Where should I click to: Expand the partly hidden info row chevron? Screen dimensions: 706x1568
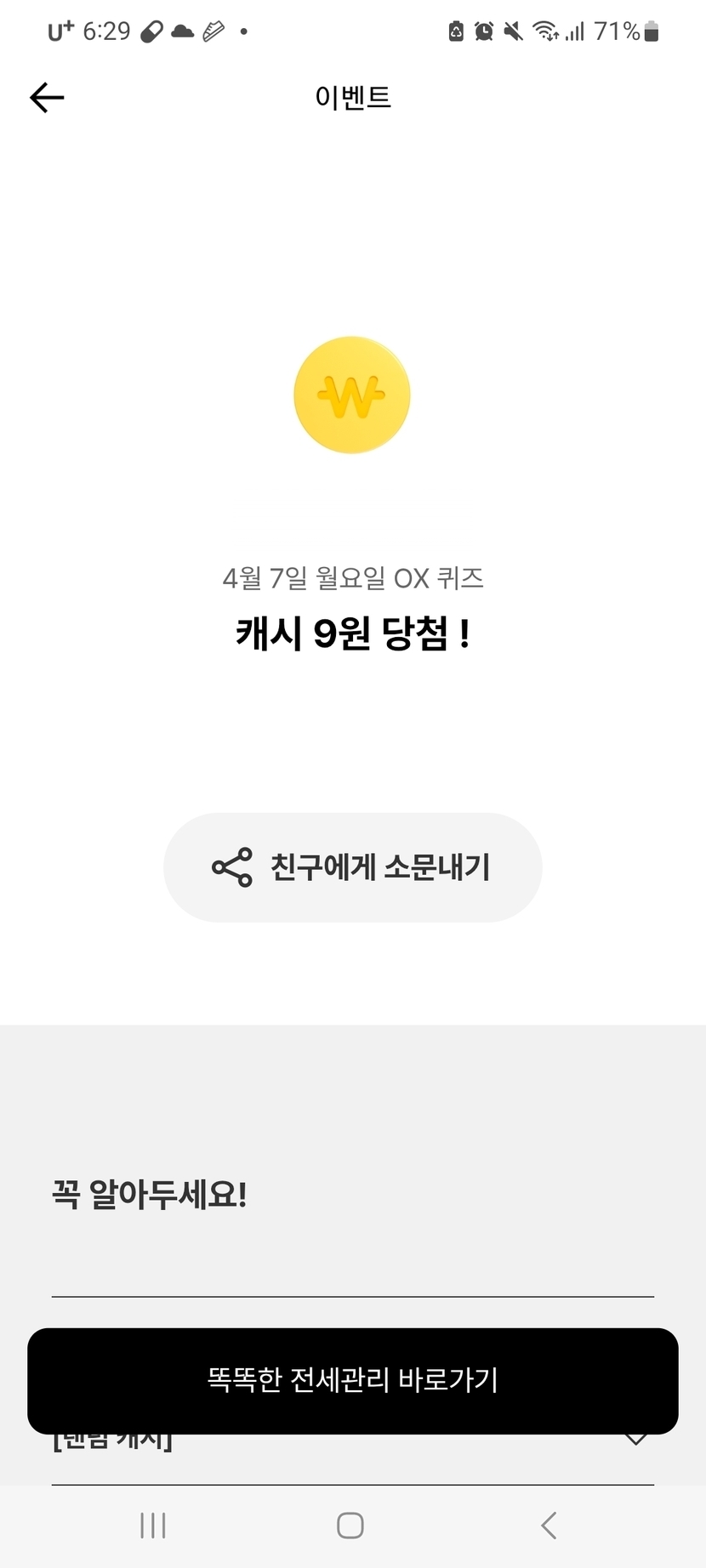pos(635,1439)
